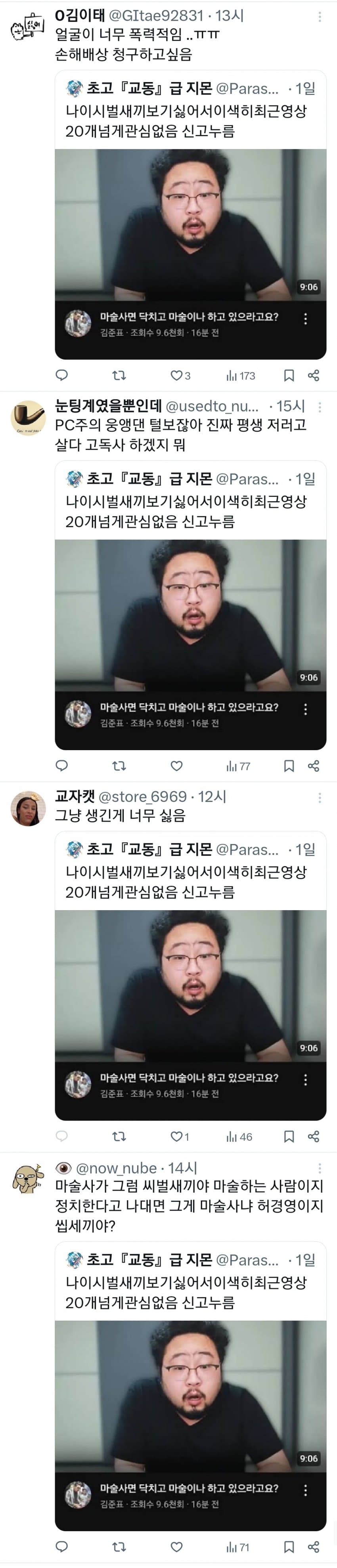Reply to 눈팅계였을뿐인데's post

[x=61, y=766]
